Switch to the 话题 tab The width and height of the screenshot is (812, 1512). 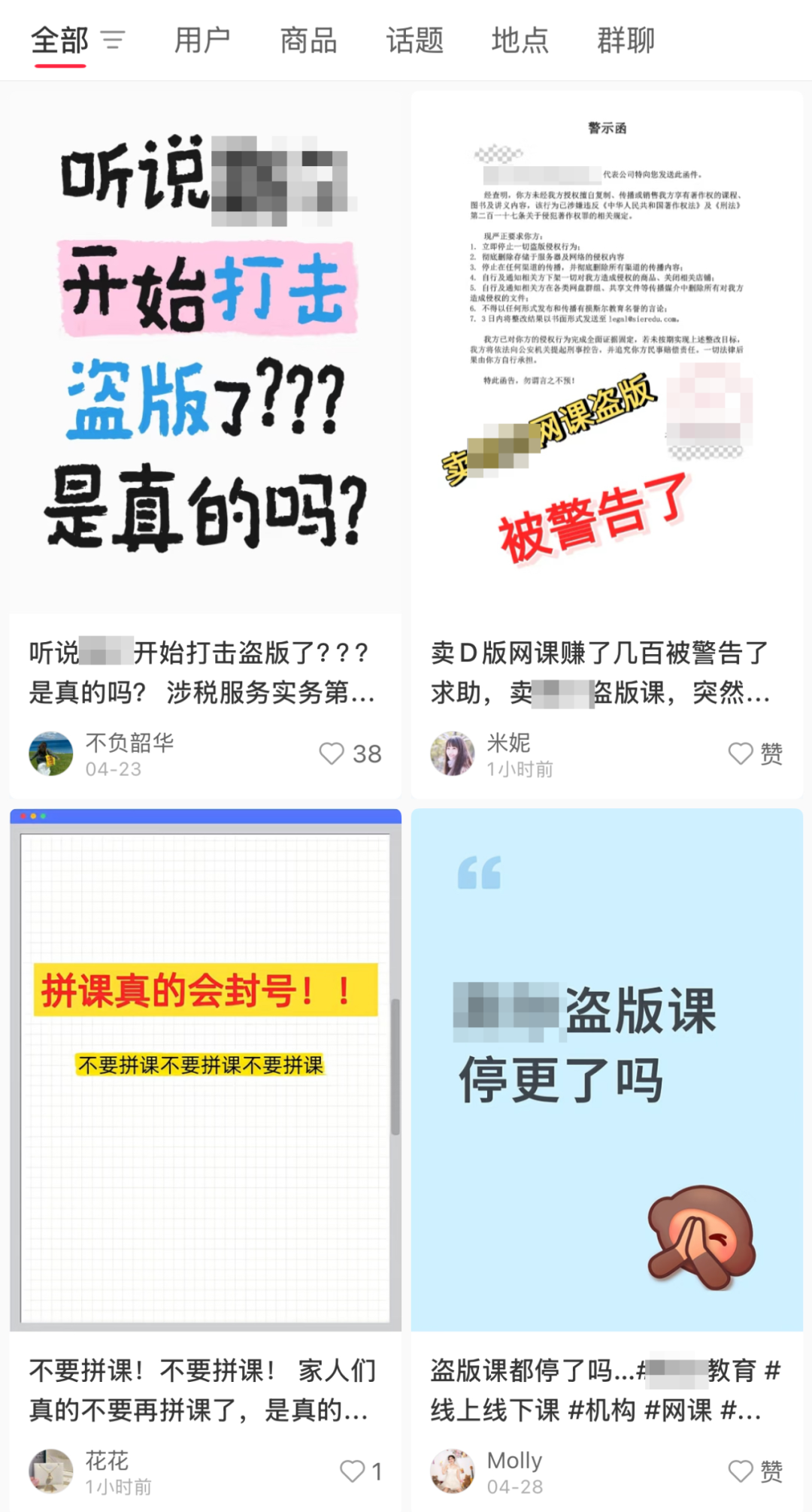(414, 40)
